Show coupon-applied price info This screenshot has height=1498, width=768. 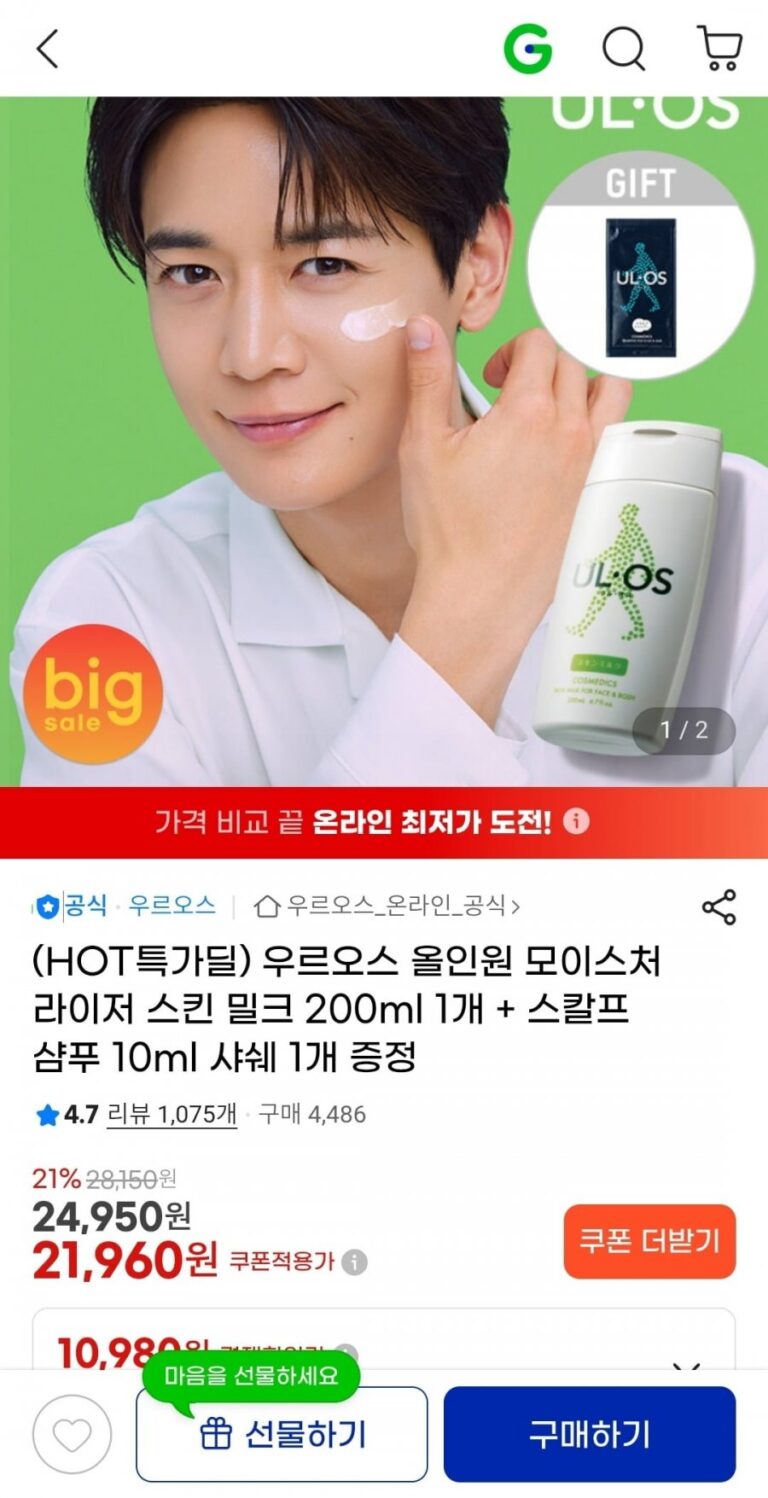click(354, 1262)
